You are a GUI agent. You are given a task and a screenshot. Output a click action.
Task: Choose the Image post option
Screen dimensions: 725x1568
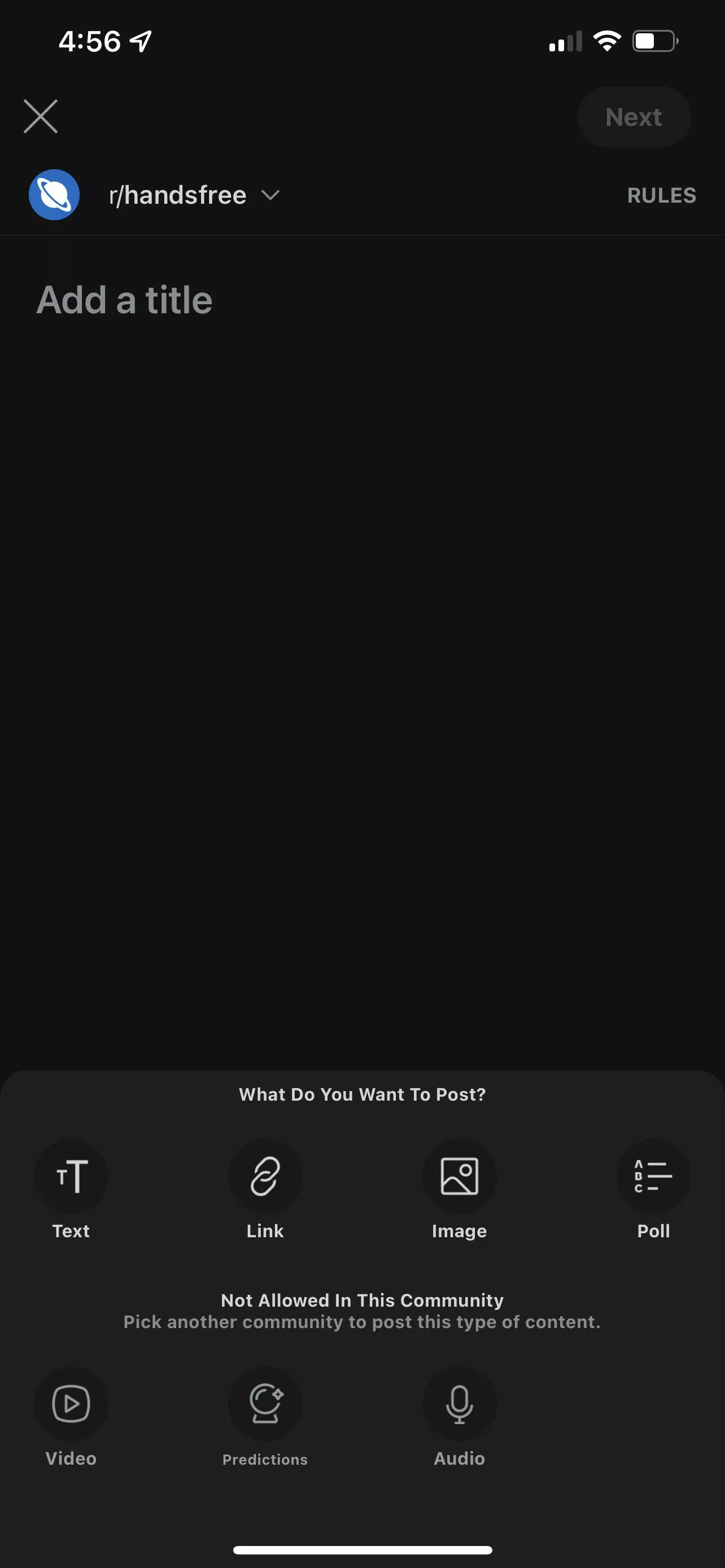click(x=460, y=1176)
